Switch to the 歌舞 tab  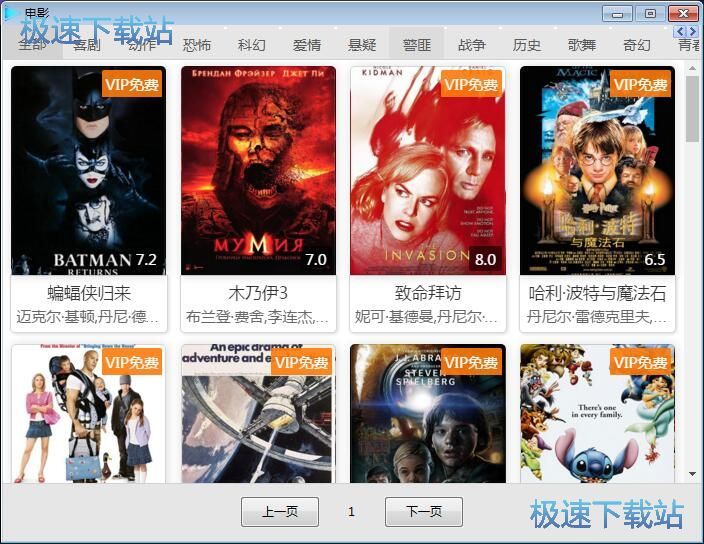click(x=582, y=45)
